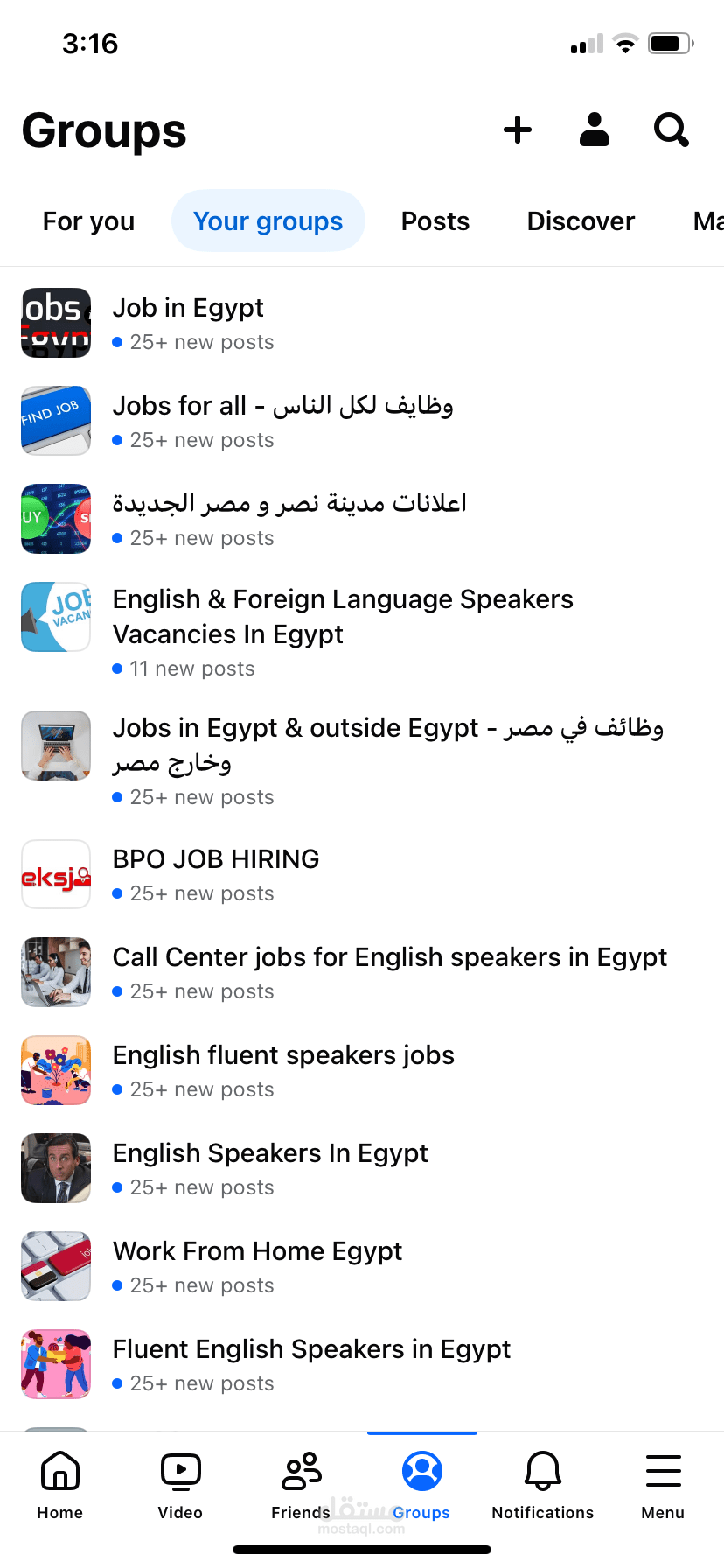Open Call Center jobs for English speakers group
Image resolution: width=724 pixels, height=1568 pixels.
pos(362,972)
